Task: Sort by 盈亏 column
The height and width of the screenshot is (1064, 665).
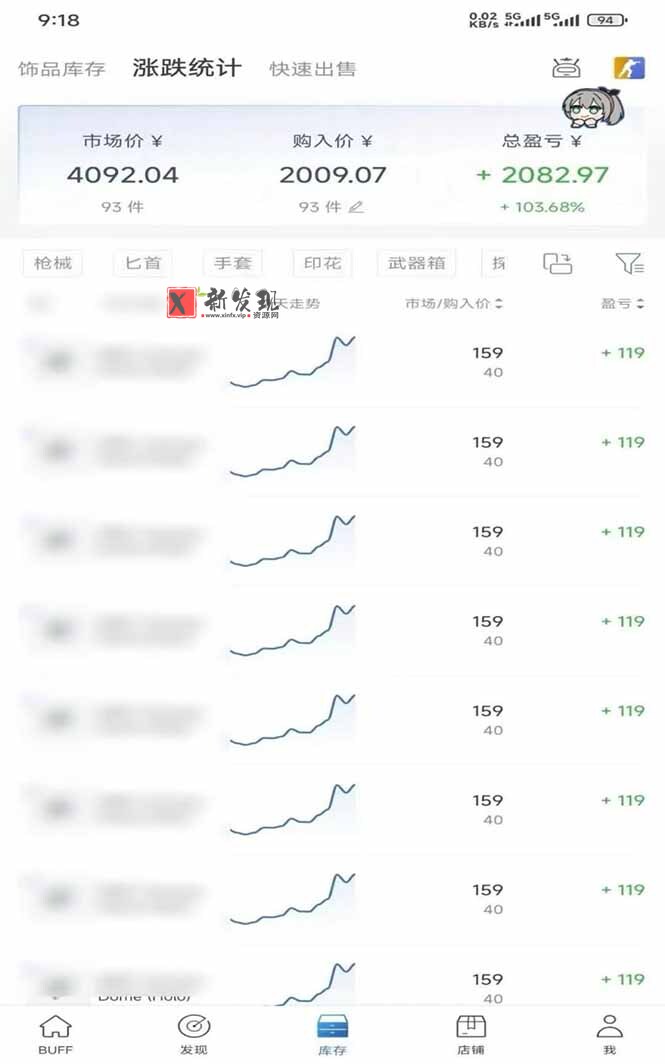Action: pyautogui.click(x=622, y=303)
